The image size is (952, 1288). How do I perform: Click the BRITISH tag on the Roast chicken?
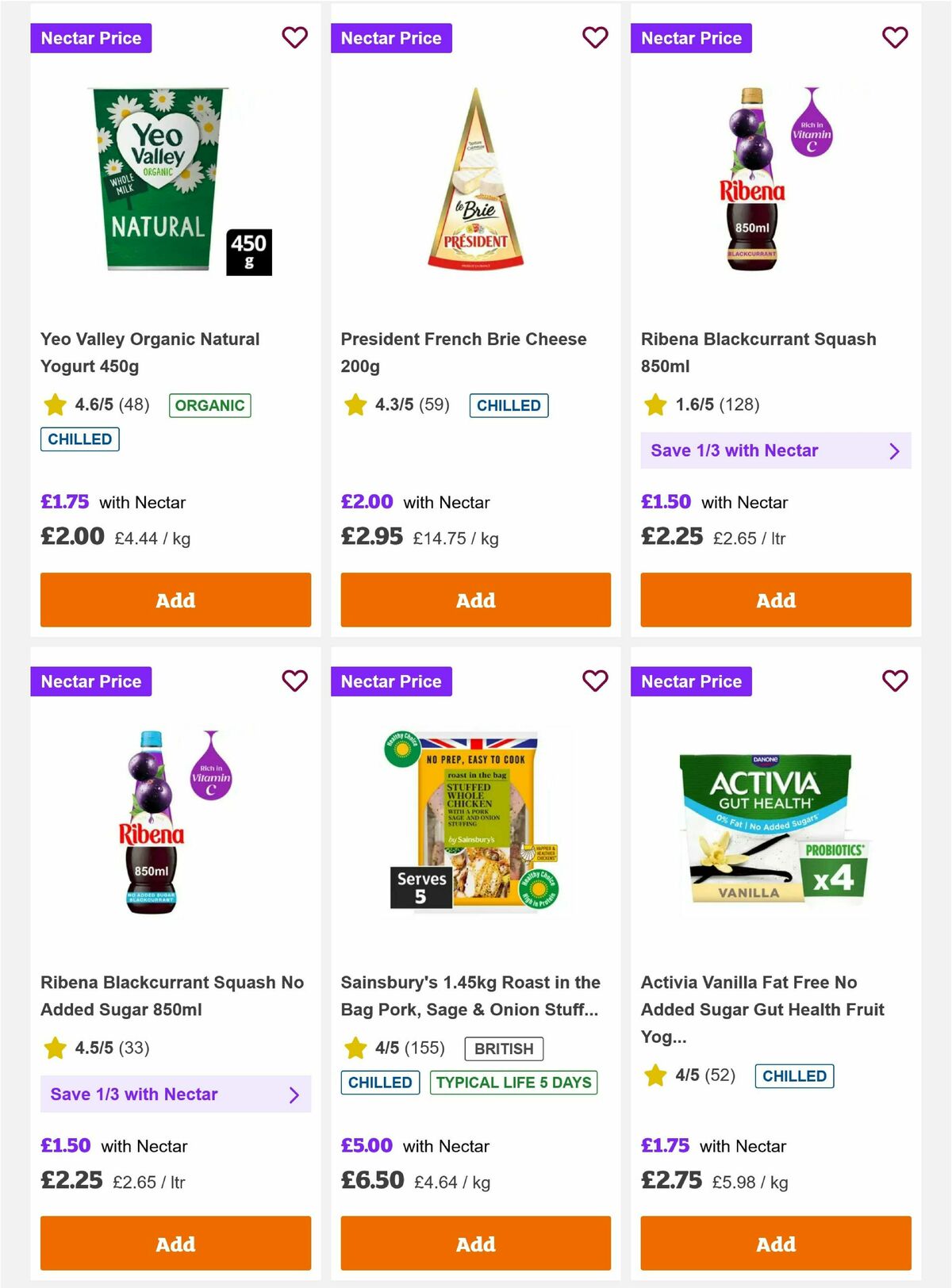click(503, 1048)
